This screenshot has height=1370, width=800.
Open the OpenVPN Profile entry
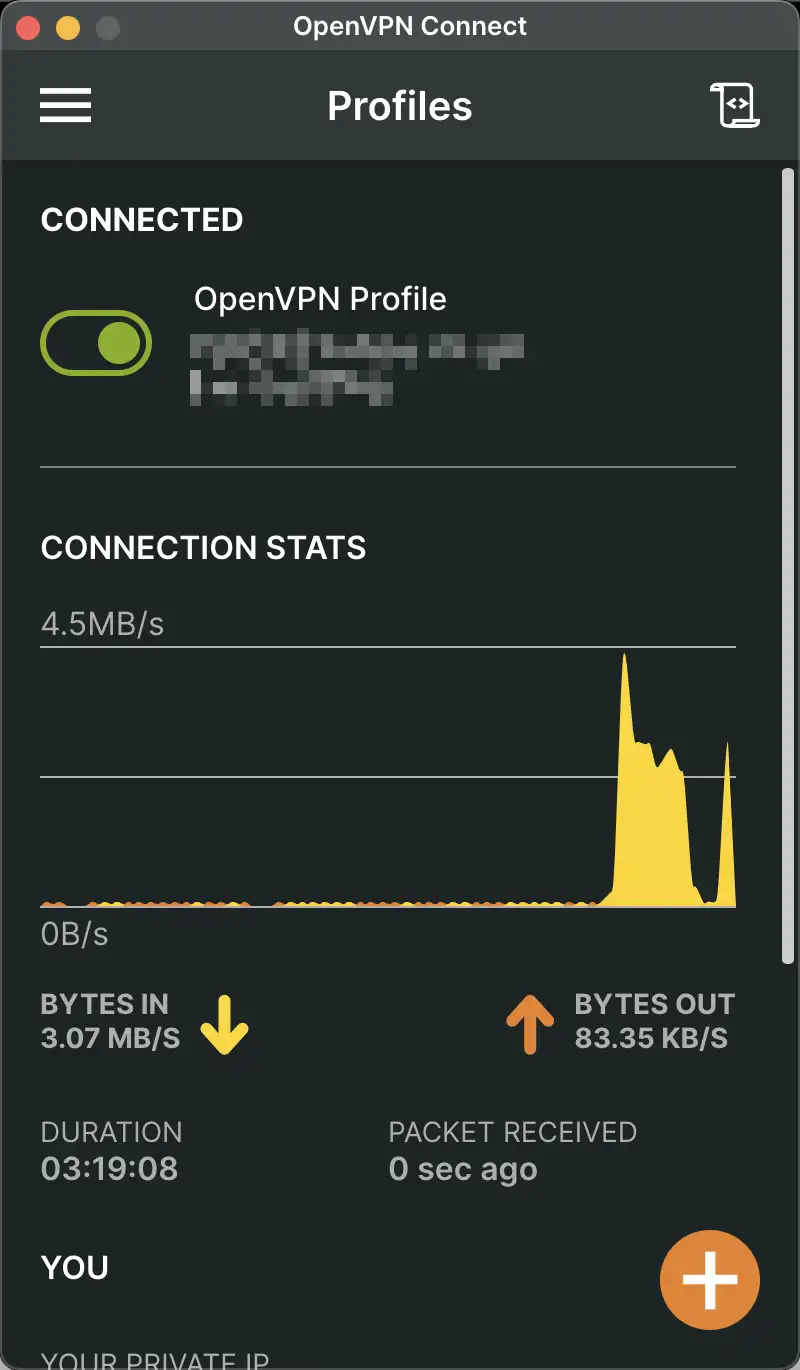click(320, 299)
